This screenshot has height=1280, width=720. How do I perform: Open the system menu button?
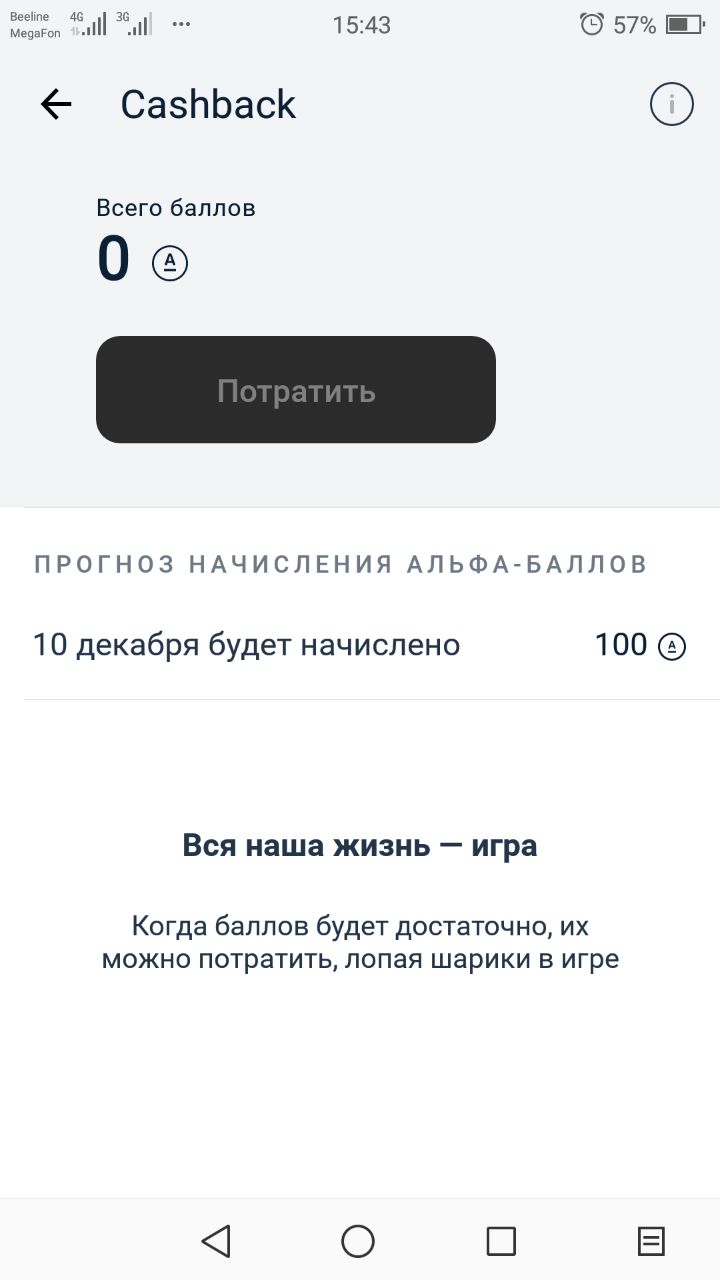[x=651, y=1241]
